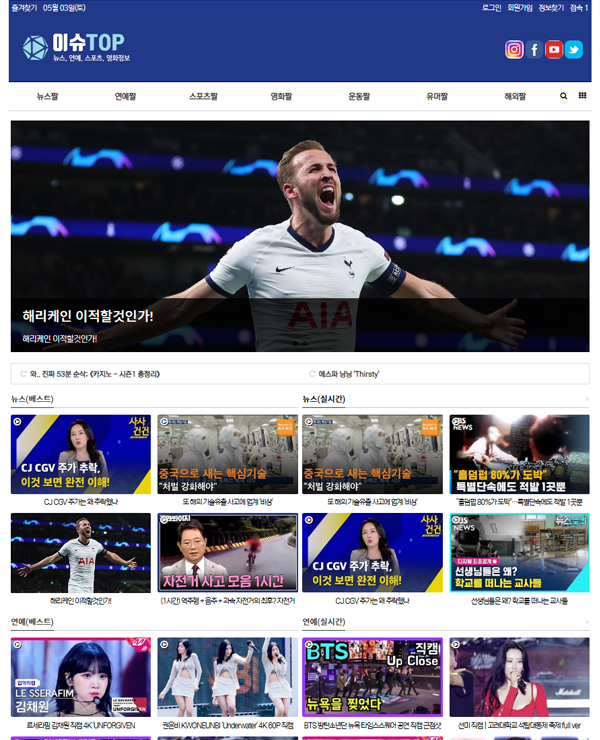Tap the search magnifier icon
The height and width of the screenshot is (740, 600).
click(x=563, y=96)
